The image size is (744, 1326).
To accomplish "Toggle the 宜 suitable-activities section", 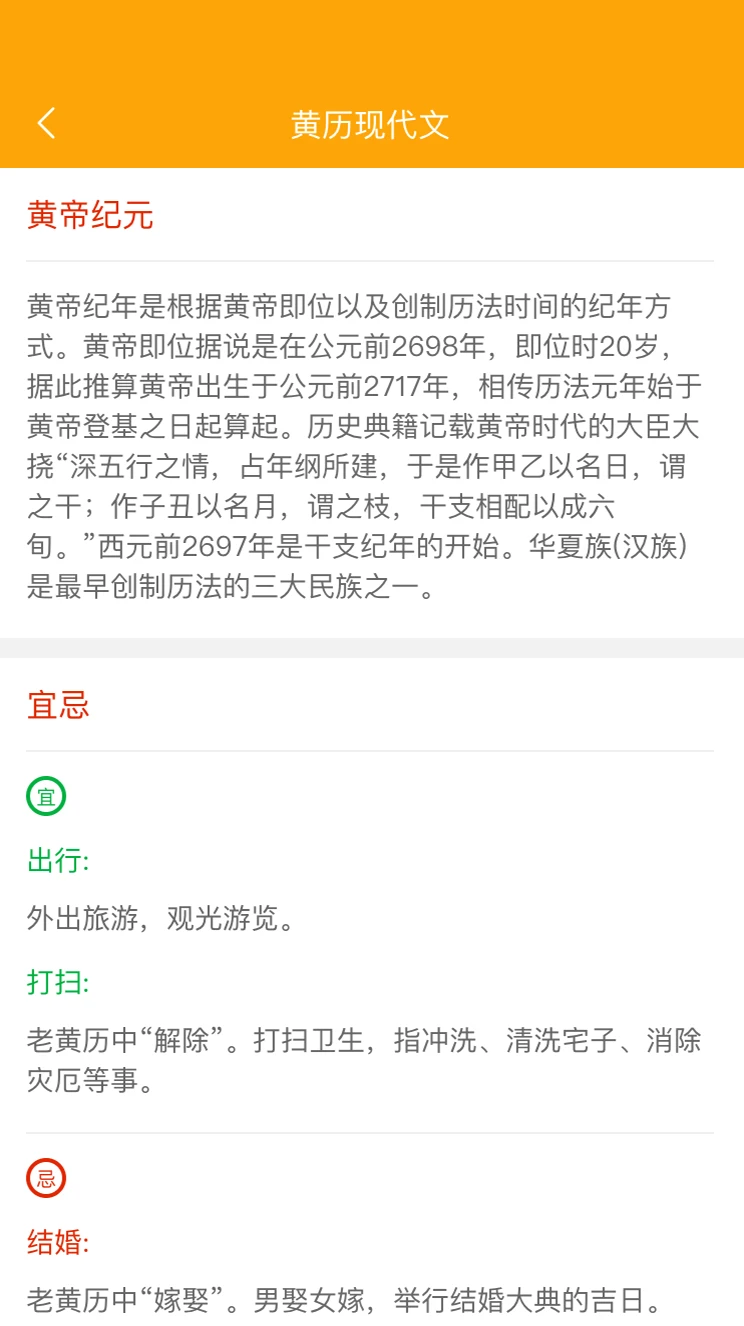I will tap(45, 796).
